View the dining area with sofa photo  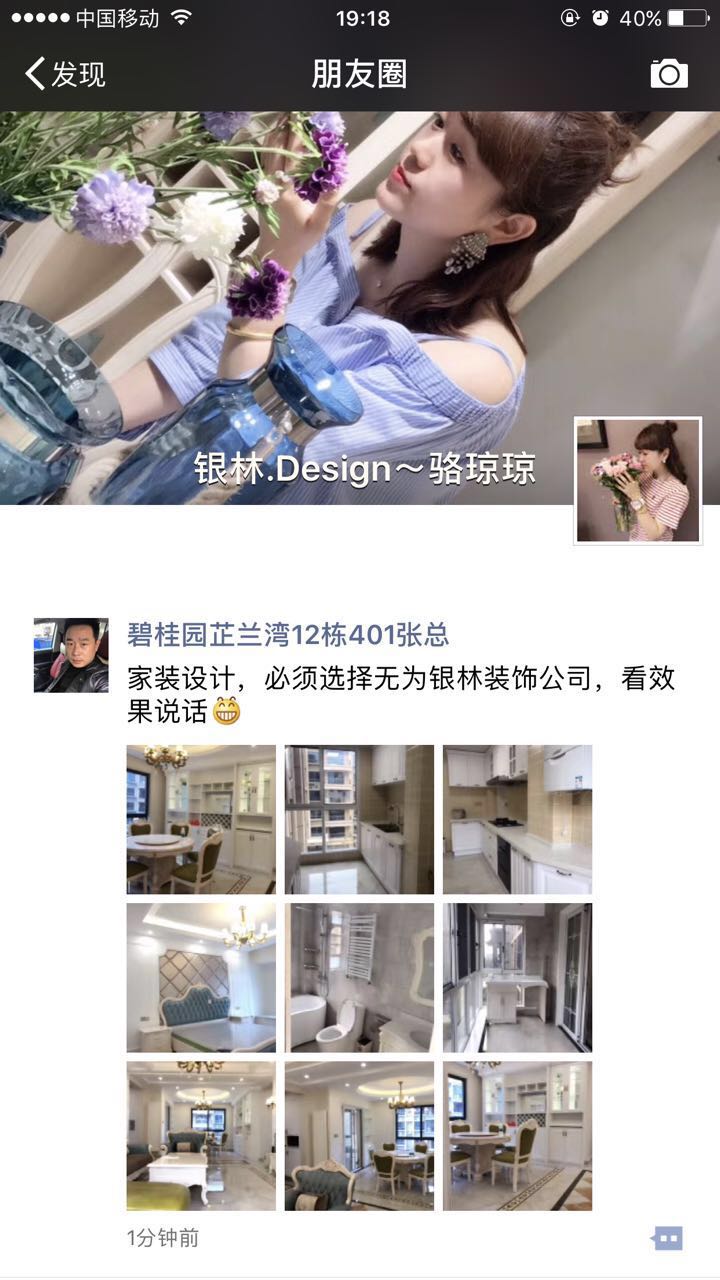359,1135
